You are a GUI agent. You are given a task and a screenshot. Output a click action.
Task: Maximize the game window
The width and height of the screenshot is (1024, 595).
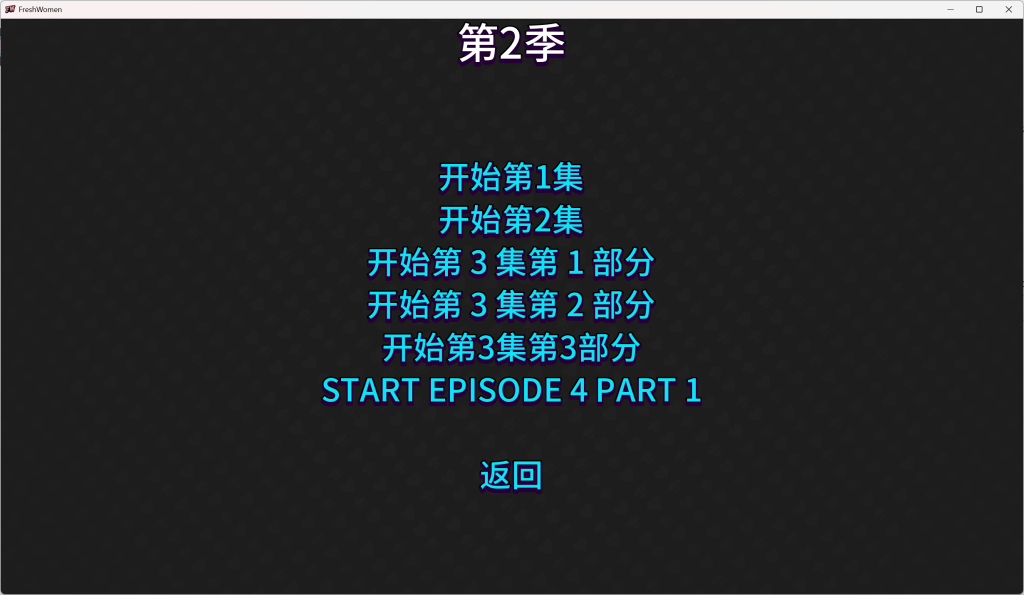click(979, 9)
